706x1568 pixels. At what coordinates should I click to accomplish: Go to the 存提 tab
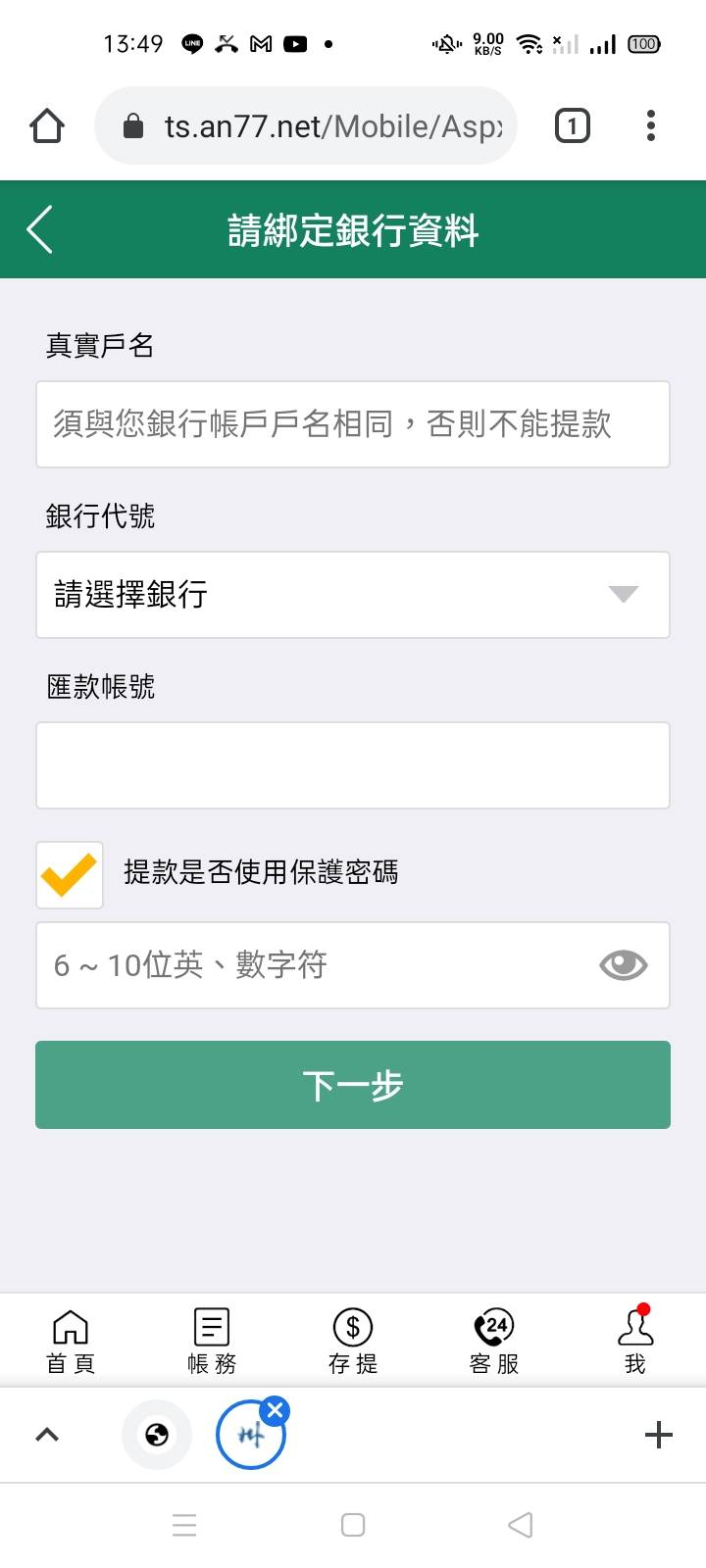point(353,1341)
